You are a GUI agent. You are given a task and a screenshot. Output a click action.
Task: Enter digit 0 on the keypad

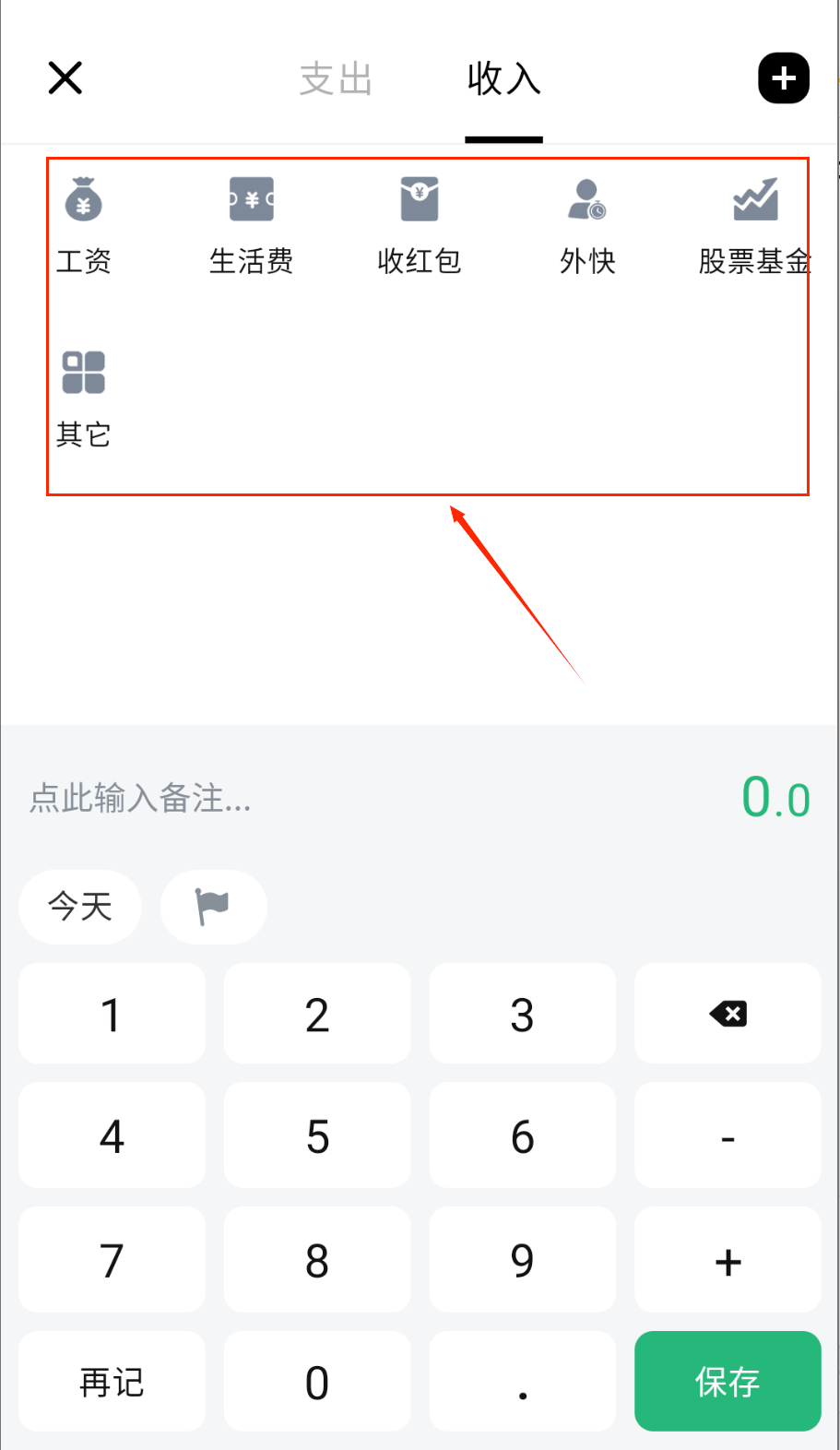(317, 1382)
